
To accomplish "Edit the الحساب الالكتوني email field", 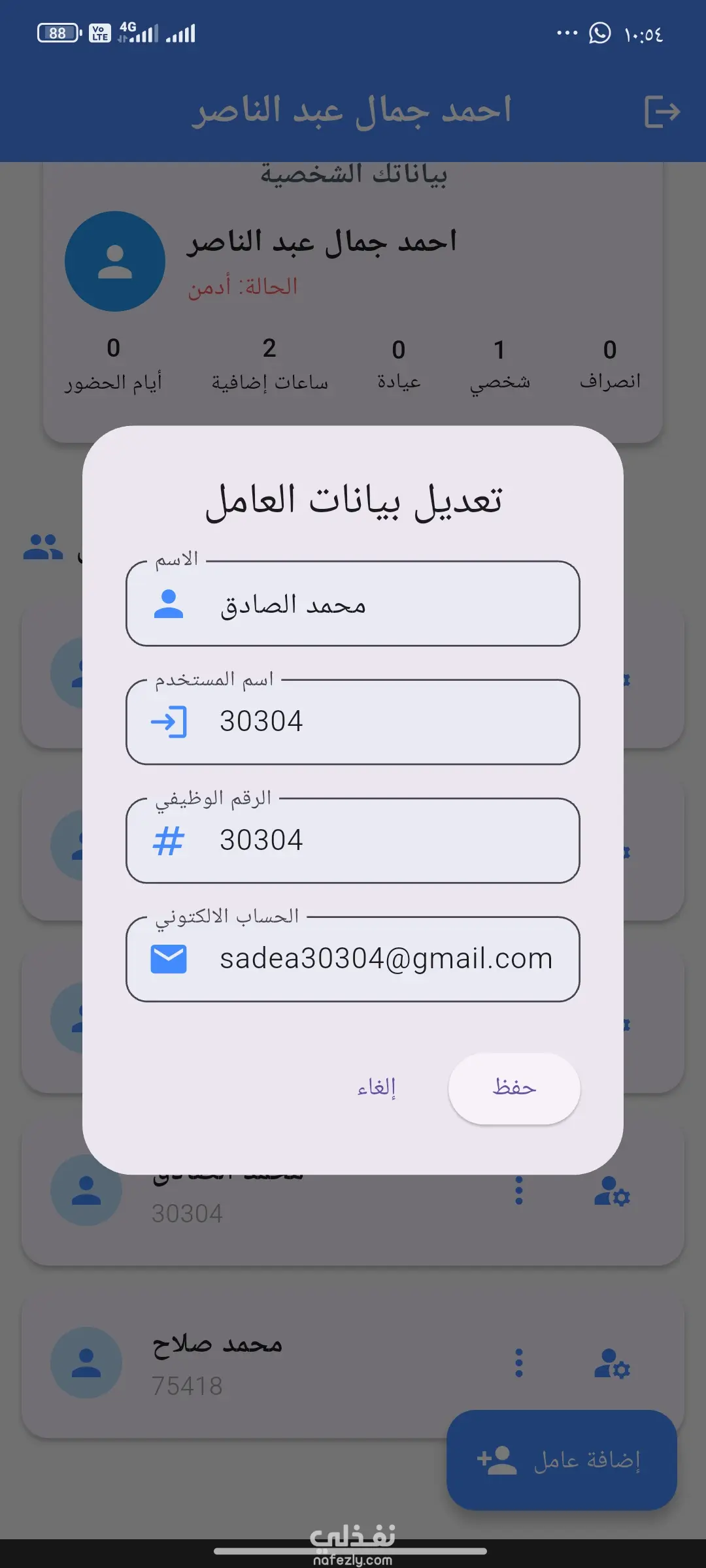I will tap(353, 959).
